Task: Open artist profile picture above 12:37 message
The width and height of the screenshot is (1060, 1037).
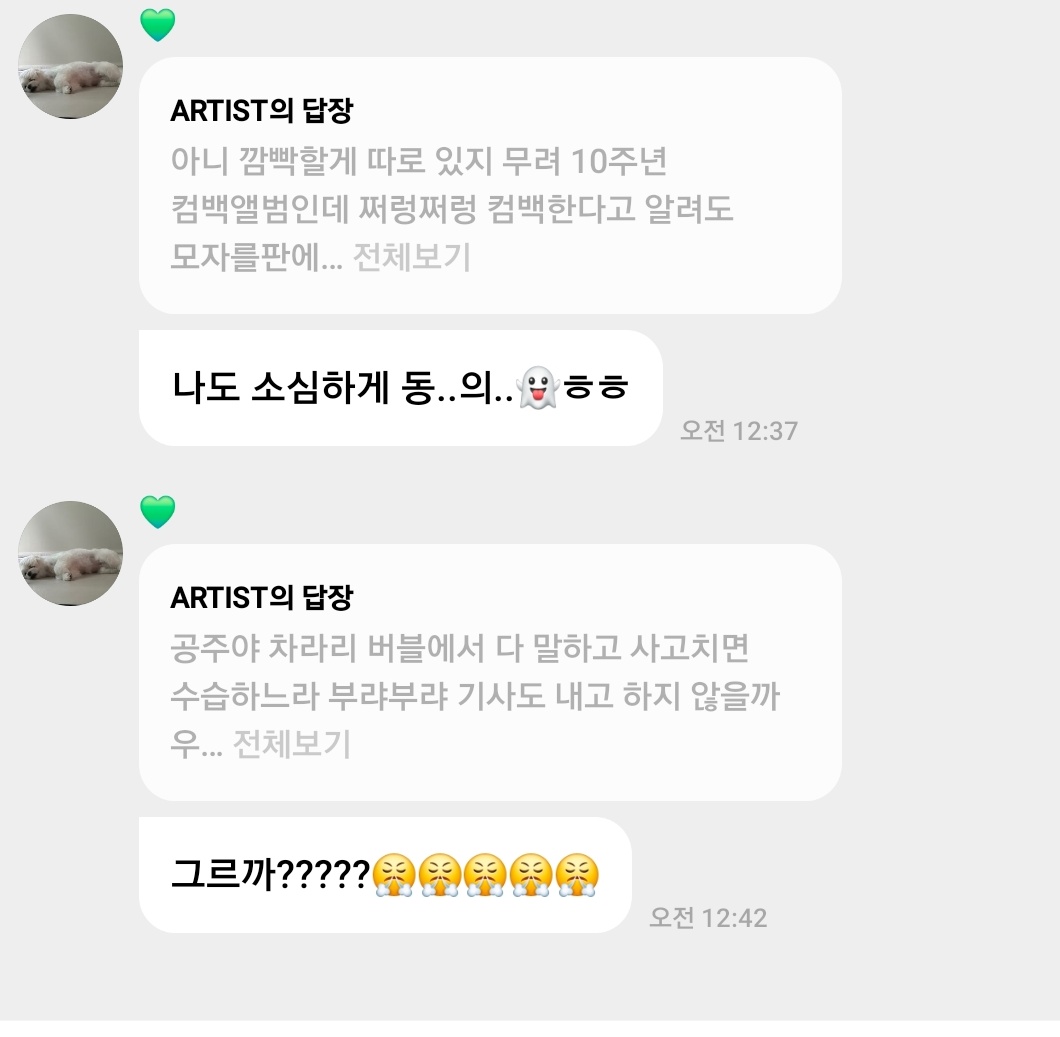Action: pos(71,67)
